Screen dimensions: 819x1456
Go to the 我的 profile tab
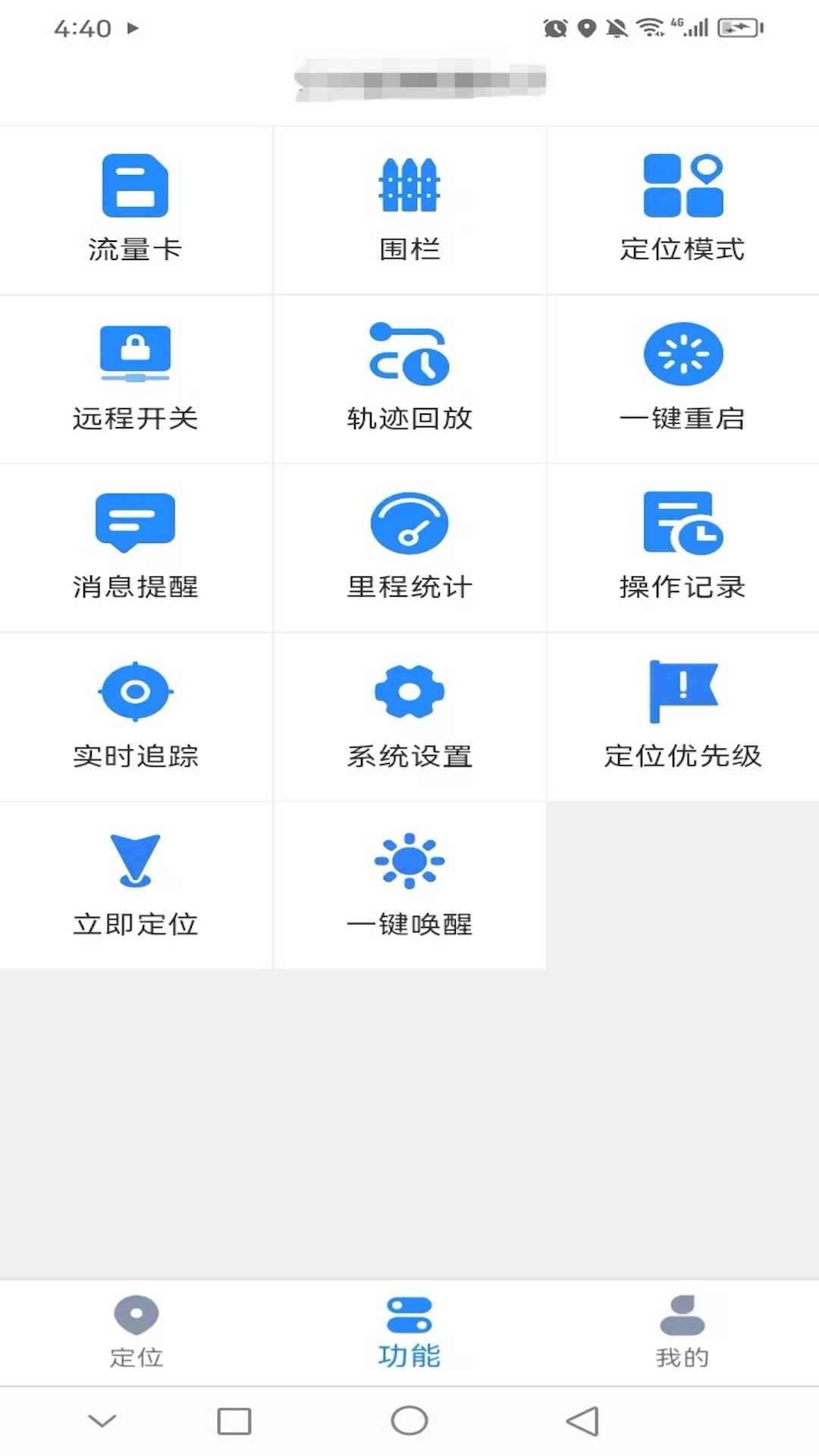682,1332
